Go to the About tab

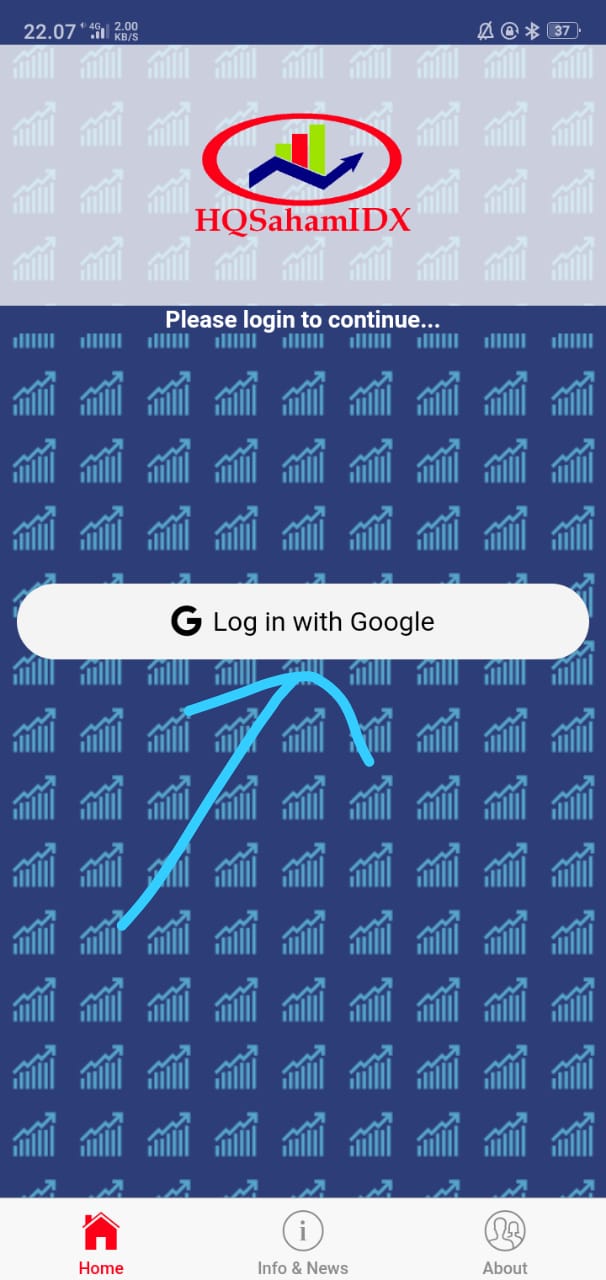coord(505,1242)
